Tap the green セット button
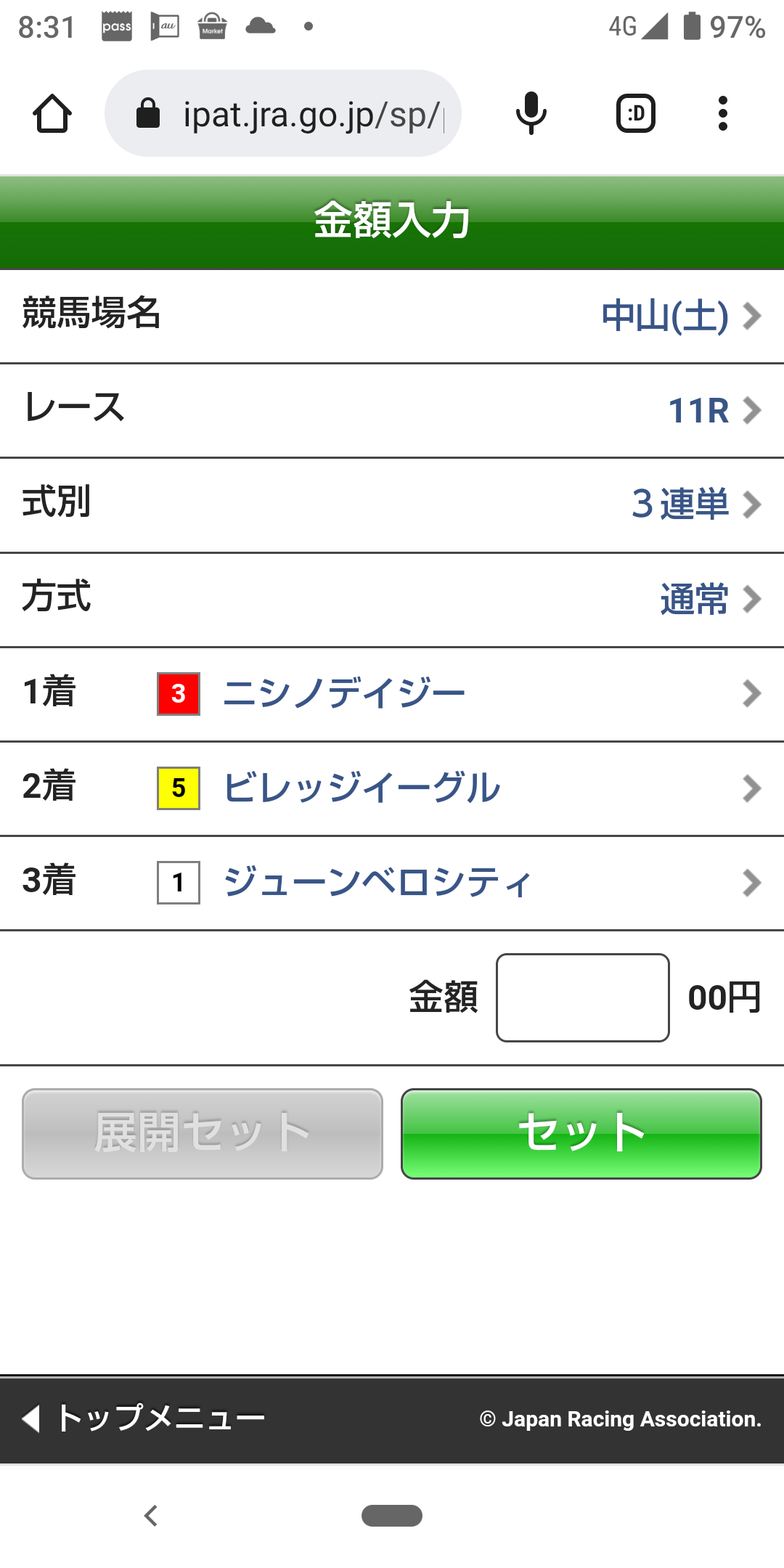 coord(581,1133)
